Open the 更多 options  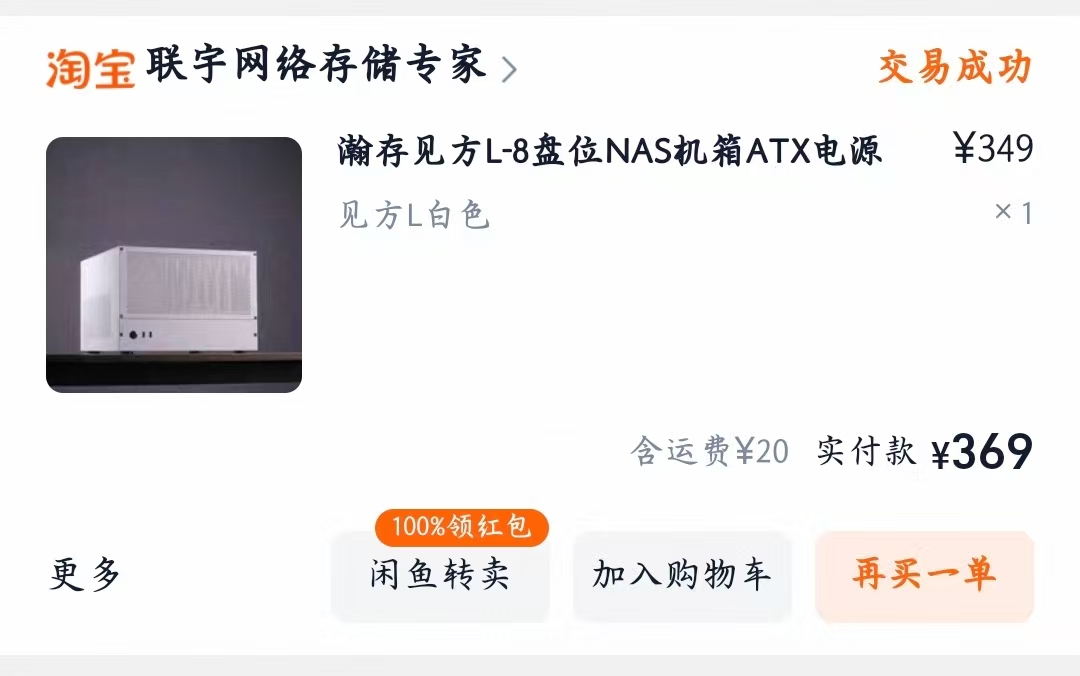pos(86,575)
